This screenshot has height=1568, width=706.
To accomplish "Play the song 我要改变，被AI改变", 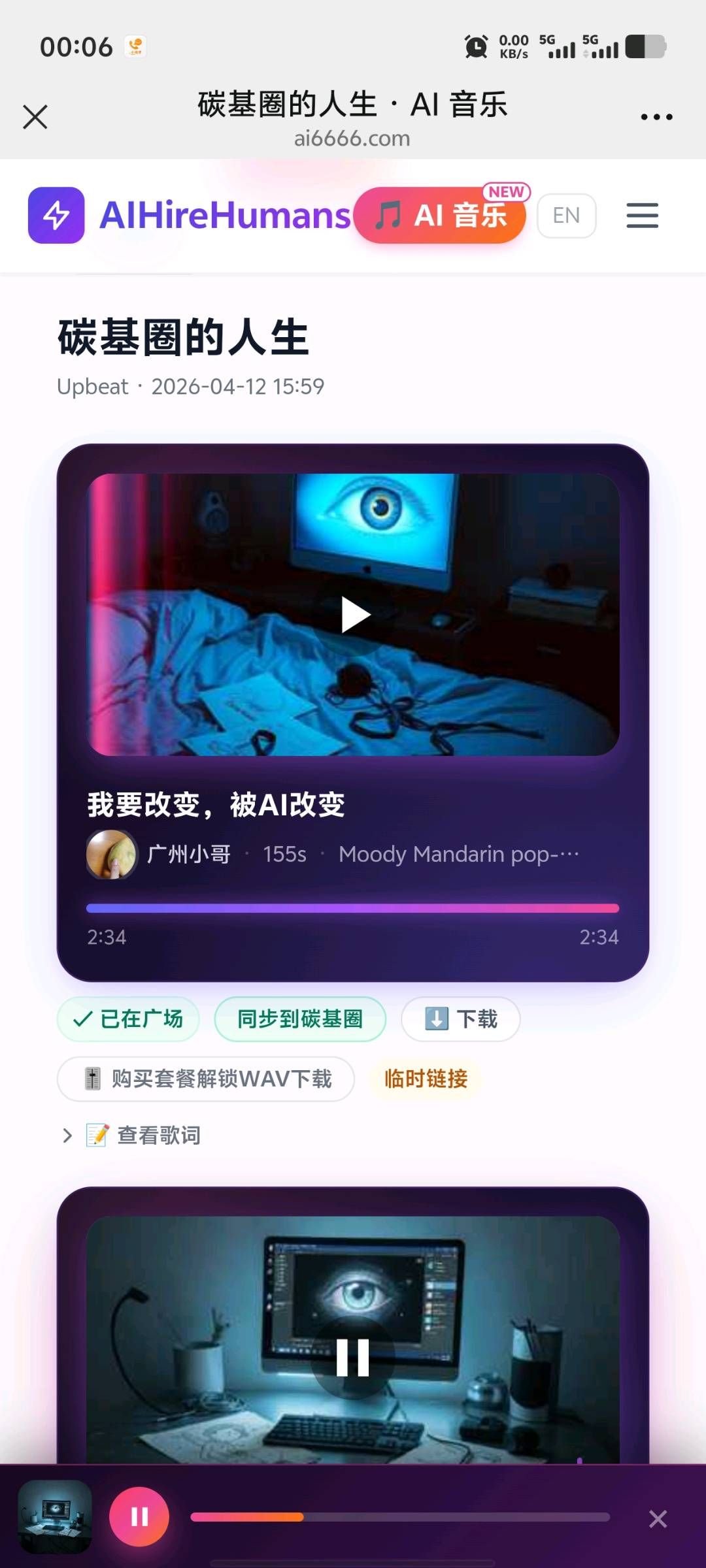I will point(354,615).
